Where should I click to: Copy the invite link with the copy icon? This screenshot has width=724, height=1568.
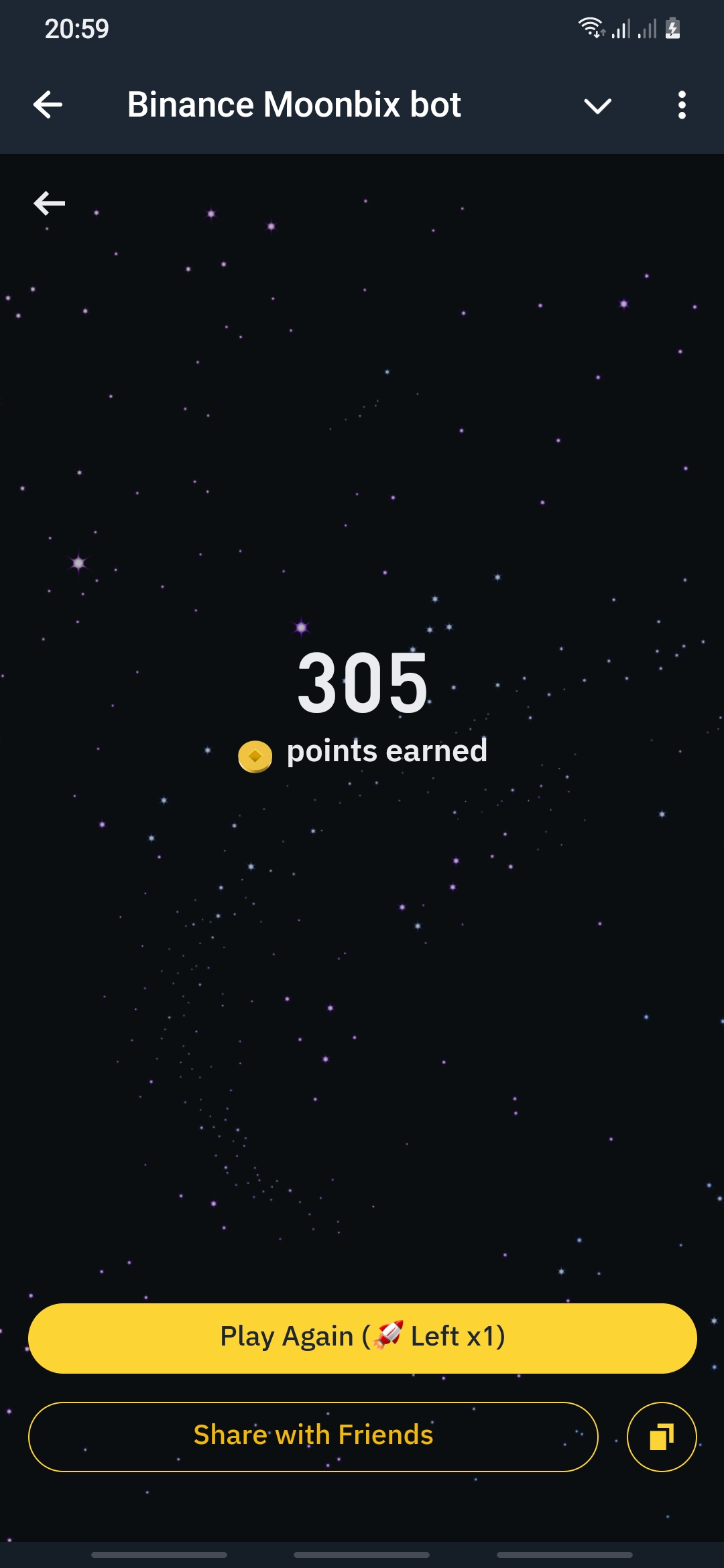[x=661, y=1436]
